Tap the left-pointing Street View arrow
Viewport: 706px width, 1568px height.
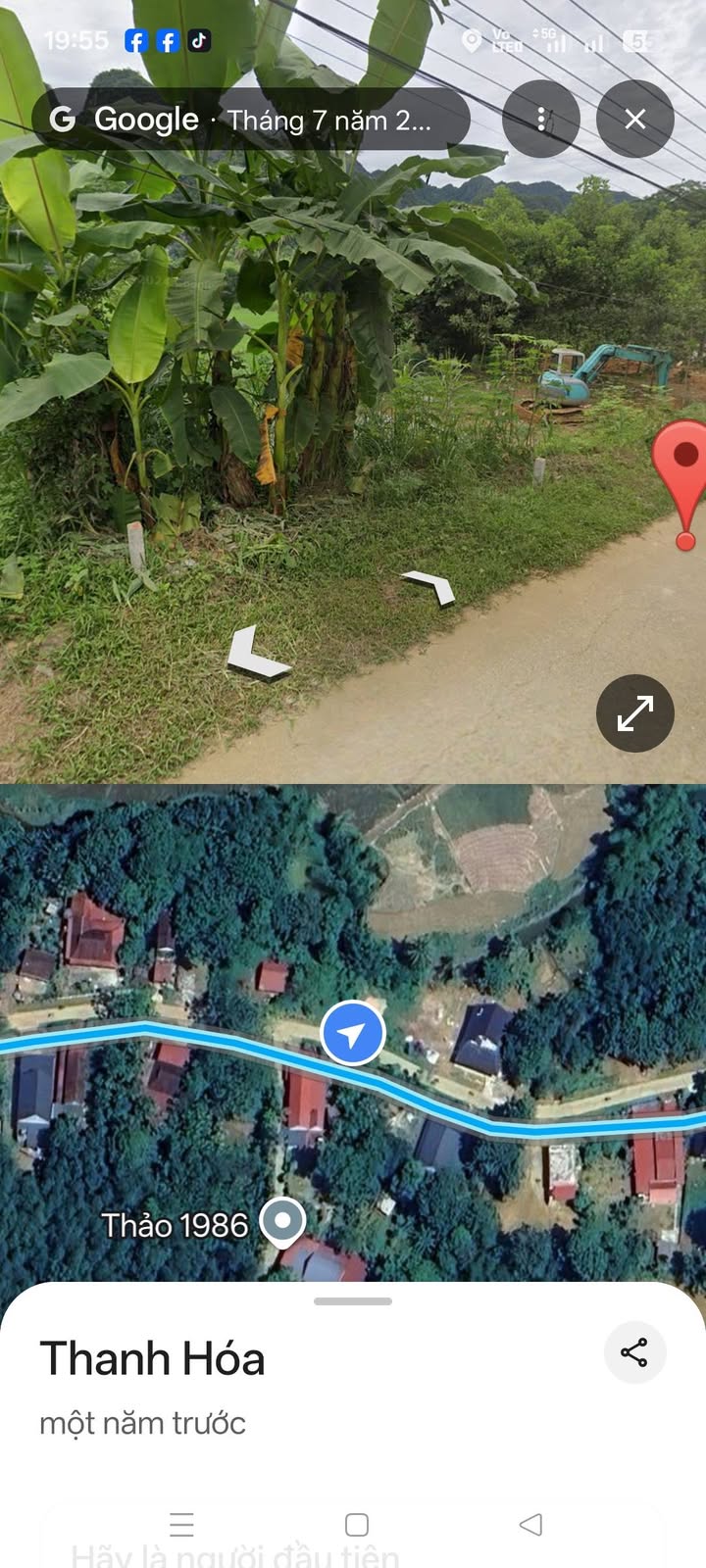[257, 655]
